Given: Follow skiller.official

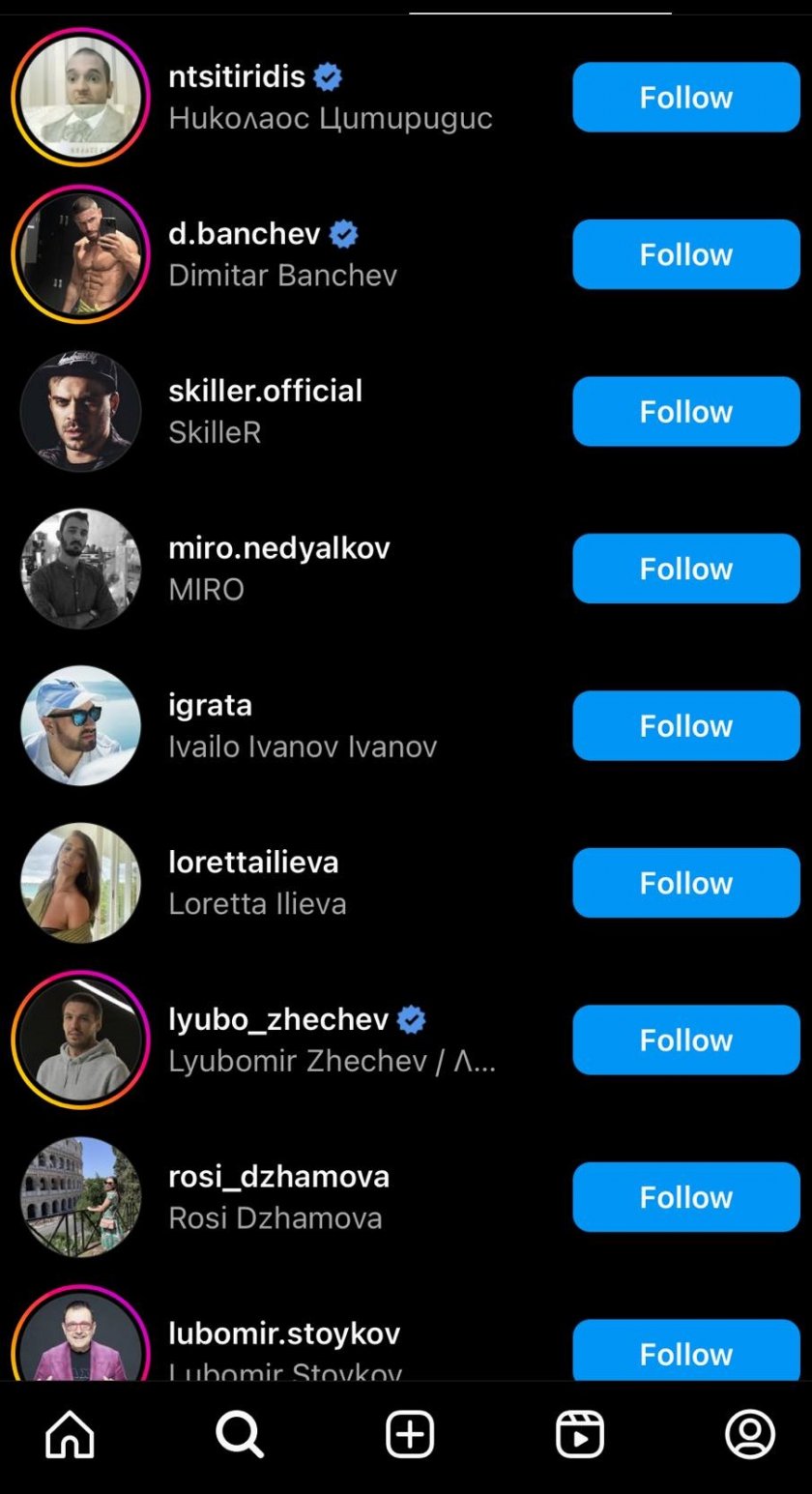Looking at the screenshot, I should click(685, 411).
